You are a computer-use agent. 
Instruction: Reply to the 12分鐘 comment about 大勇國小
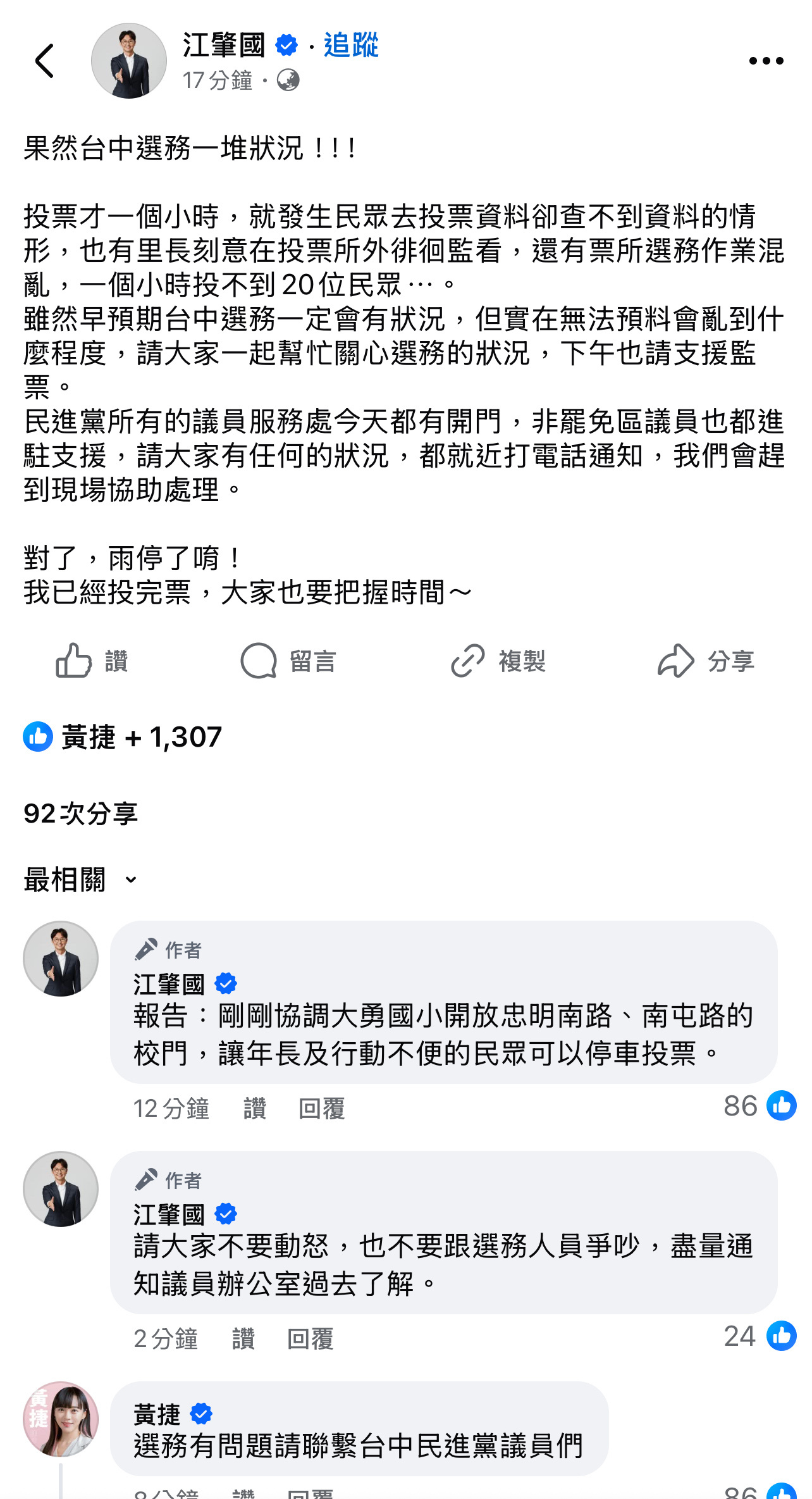pyautogui.click(x=321, y=1109)
